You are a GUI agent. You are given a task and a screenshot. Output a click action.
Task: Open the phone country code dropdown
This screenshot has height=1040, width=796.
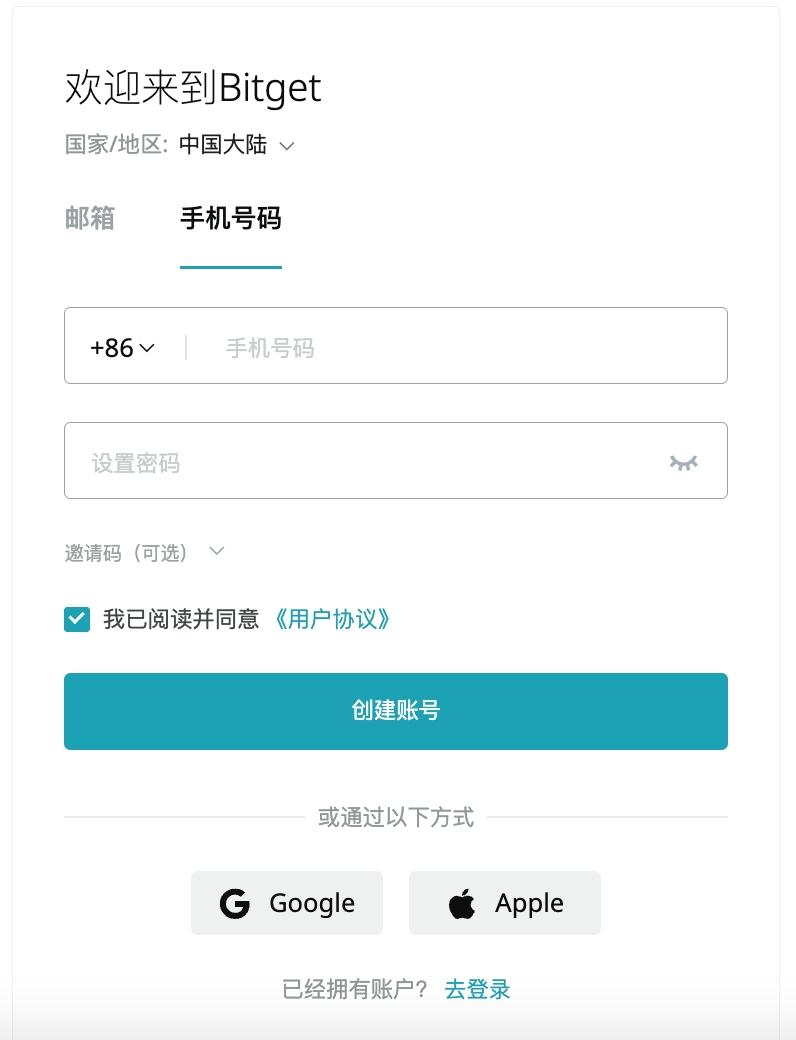point(122,347)
